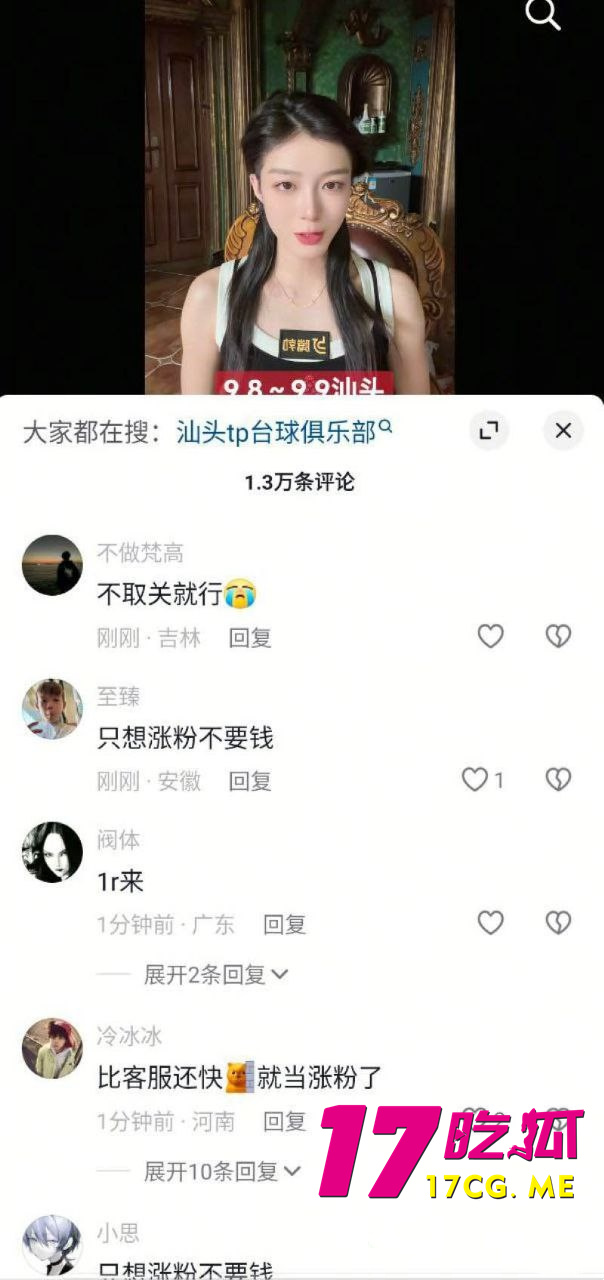Like 阀体's comment

490,923
